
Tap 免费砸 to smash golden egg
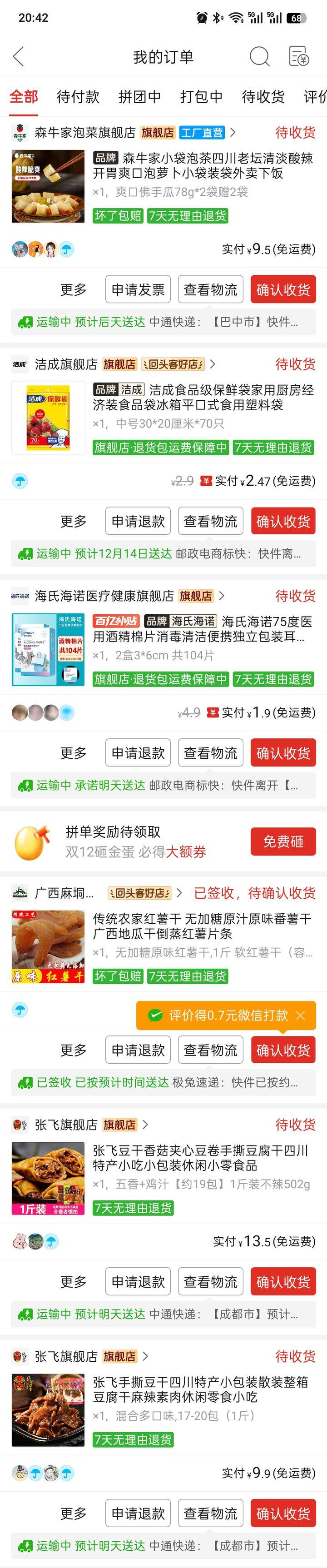pyautogui.click(x=283, y=842)
